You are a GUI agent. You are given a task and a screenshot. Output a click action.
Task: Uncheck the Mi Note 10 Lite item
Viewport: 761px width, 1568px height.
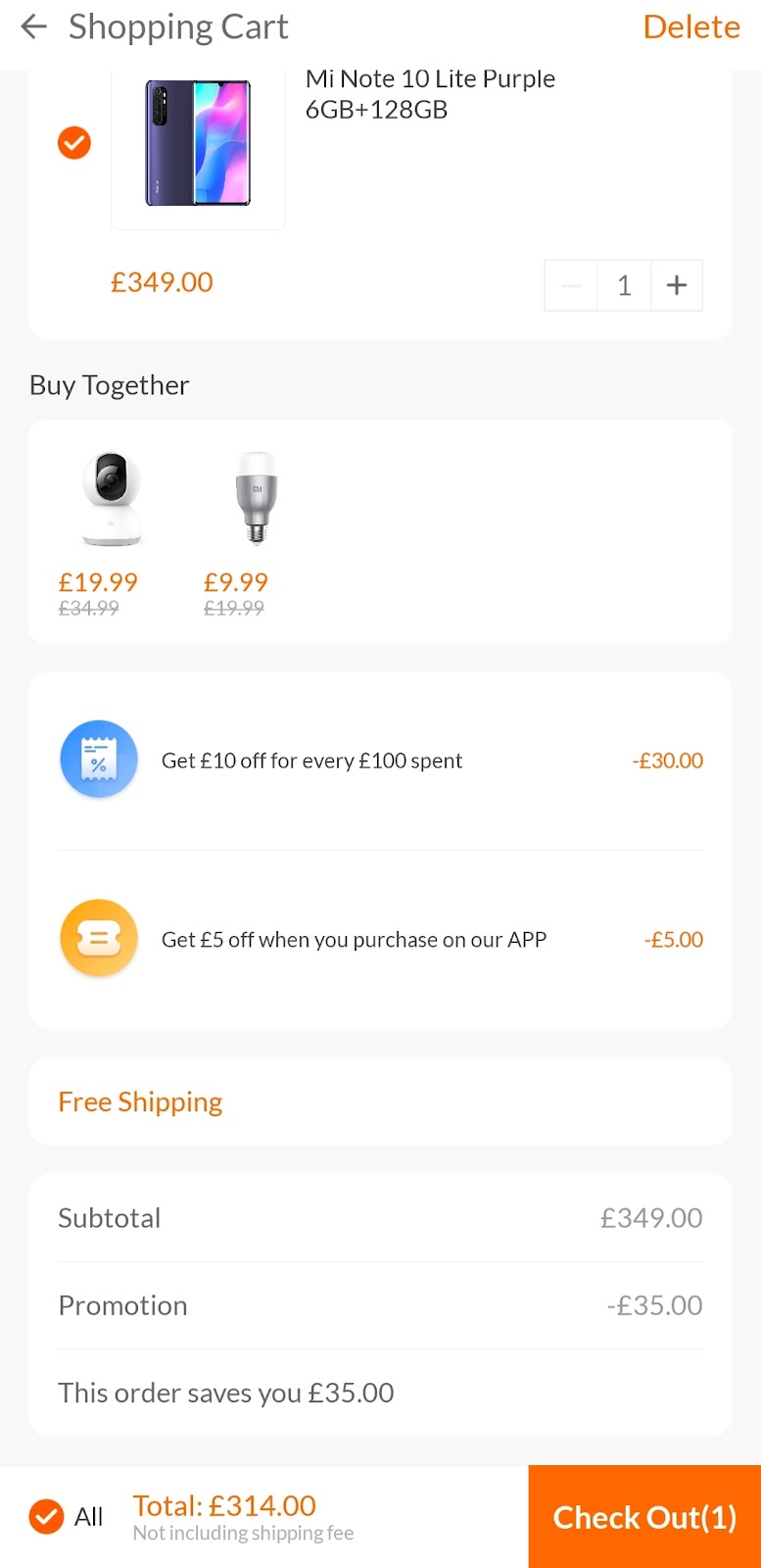click(74, 143)
